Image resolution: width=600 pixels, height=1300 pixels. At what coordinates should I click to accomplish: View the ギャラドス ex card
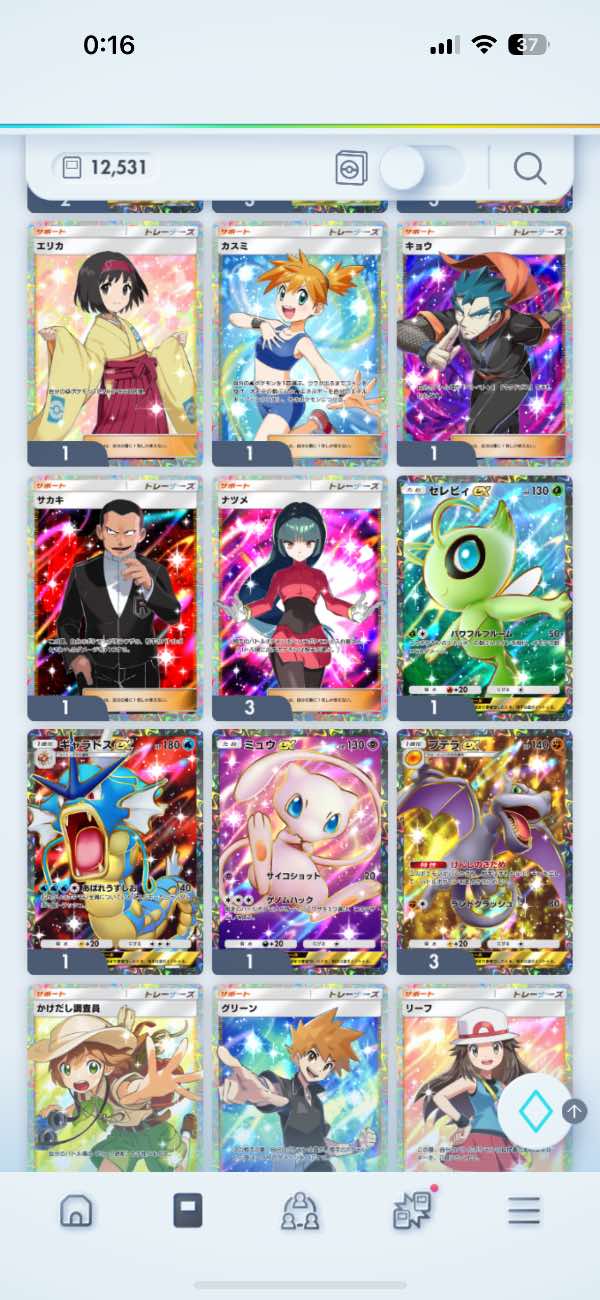tap(115, 850)
